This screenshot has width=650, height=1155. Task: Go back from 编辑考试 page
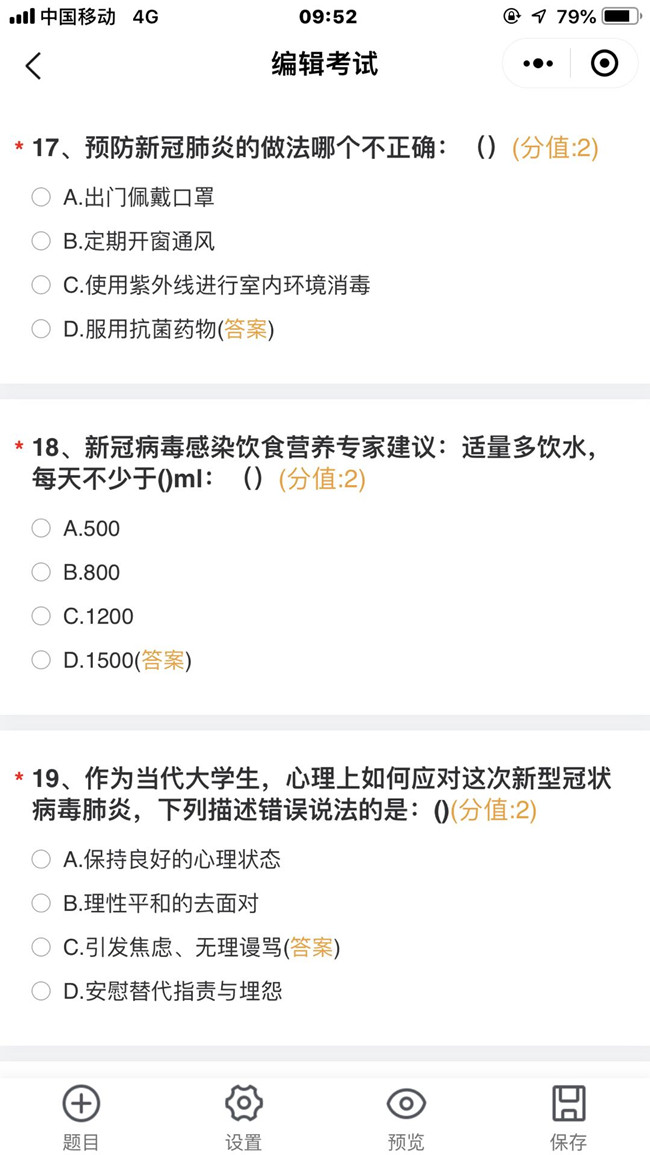tap(33, 66)
